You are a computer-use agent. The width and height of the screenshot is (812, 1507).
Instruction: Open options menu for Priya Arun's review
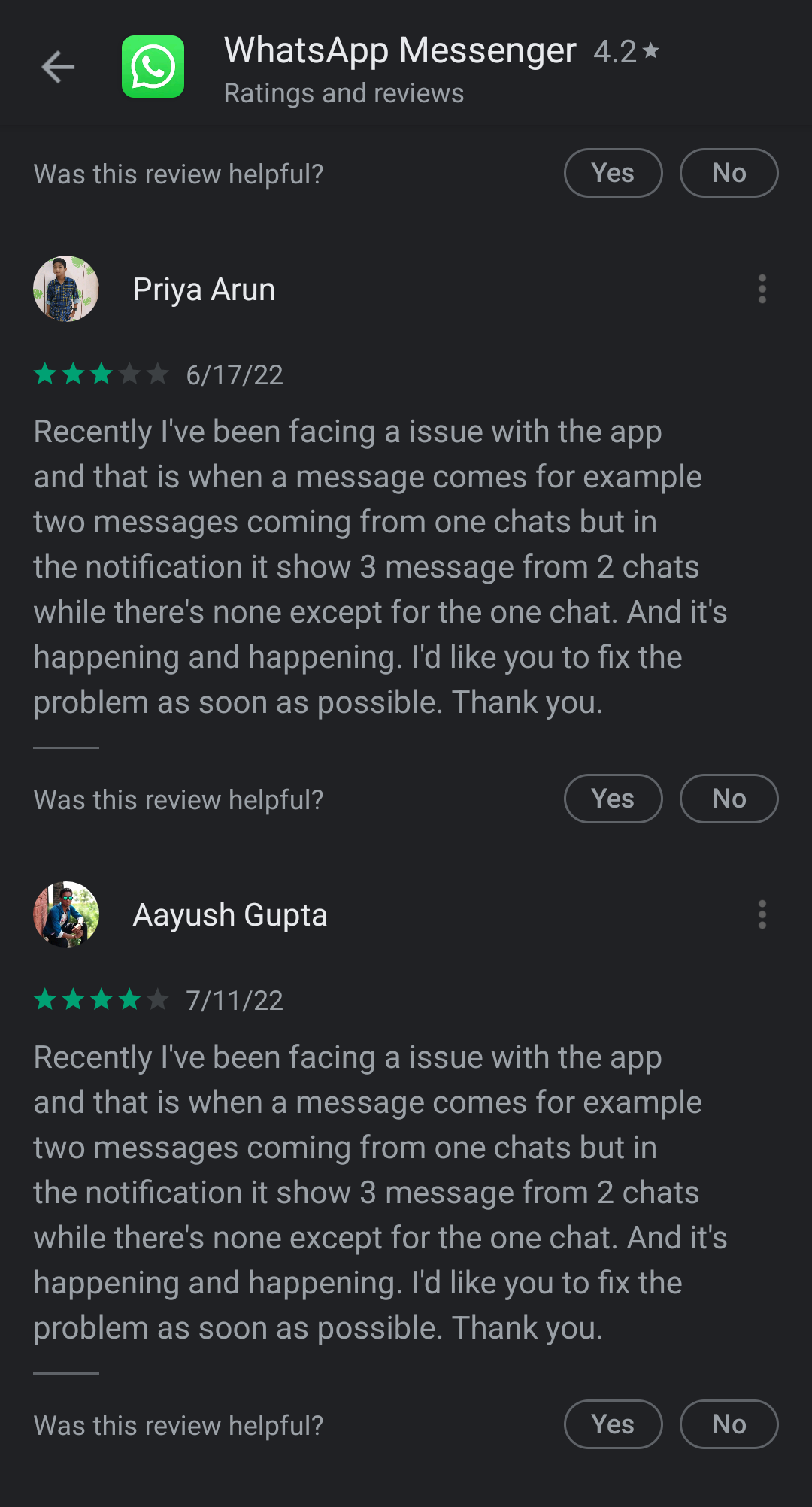click(762, 289)
